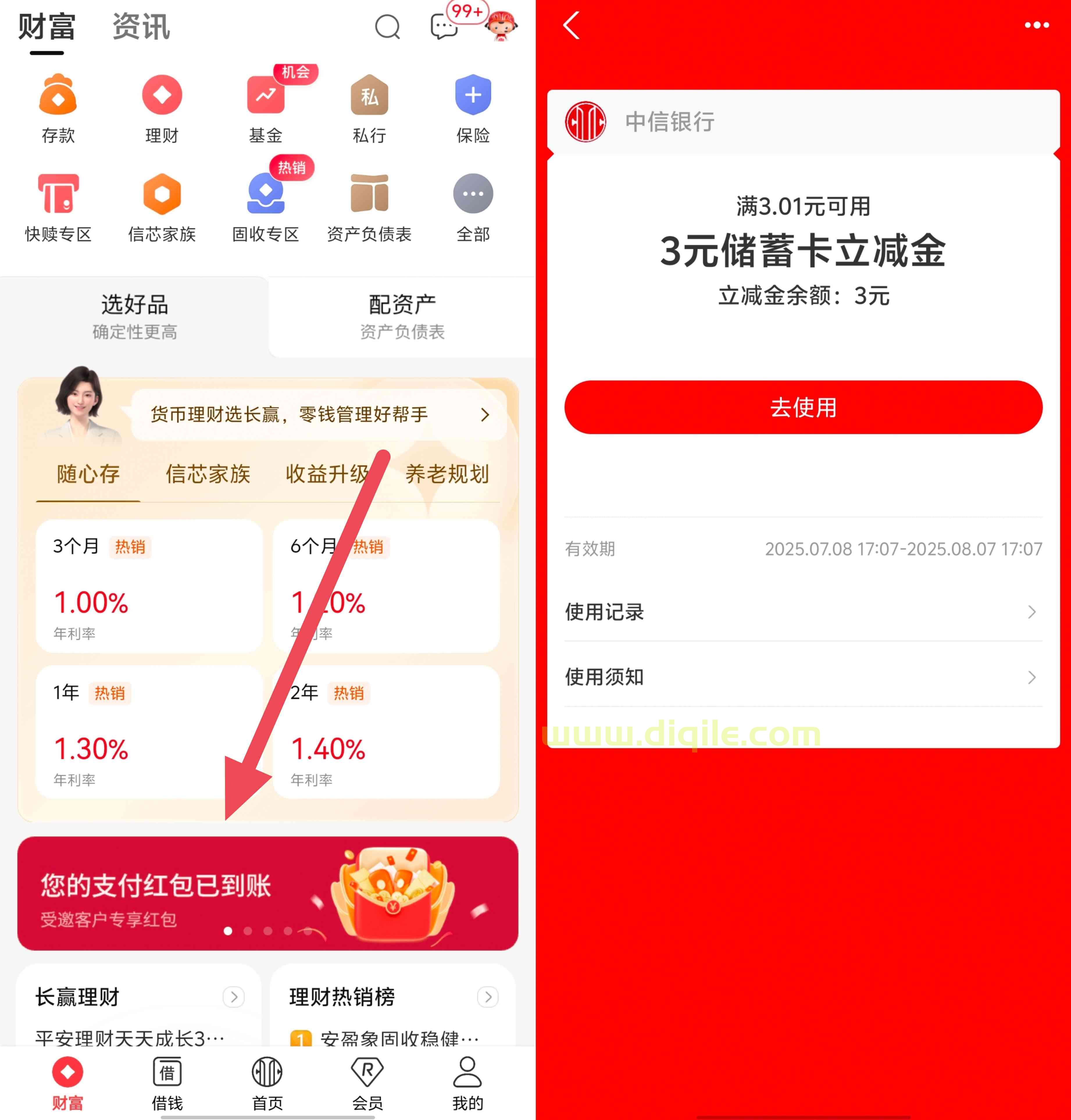Image resolution: width=1071 pixels, height=1120 pixels.
Task: Open the search icon in the top bar
Action: [x=387, y=26]
